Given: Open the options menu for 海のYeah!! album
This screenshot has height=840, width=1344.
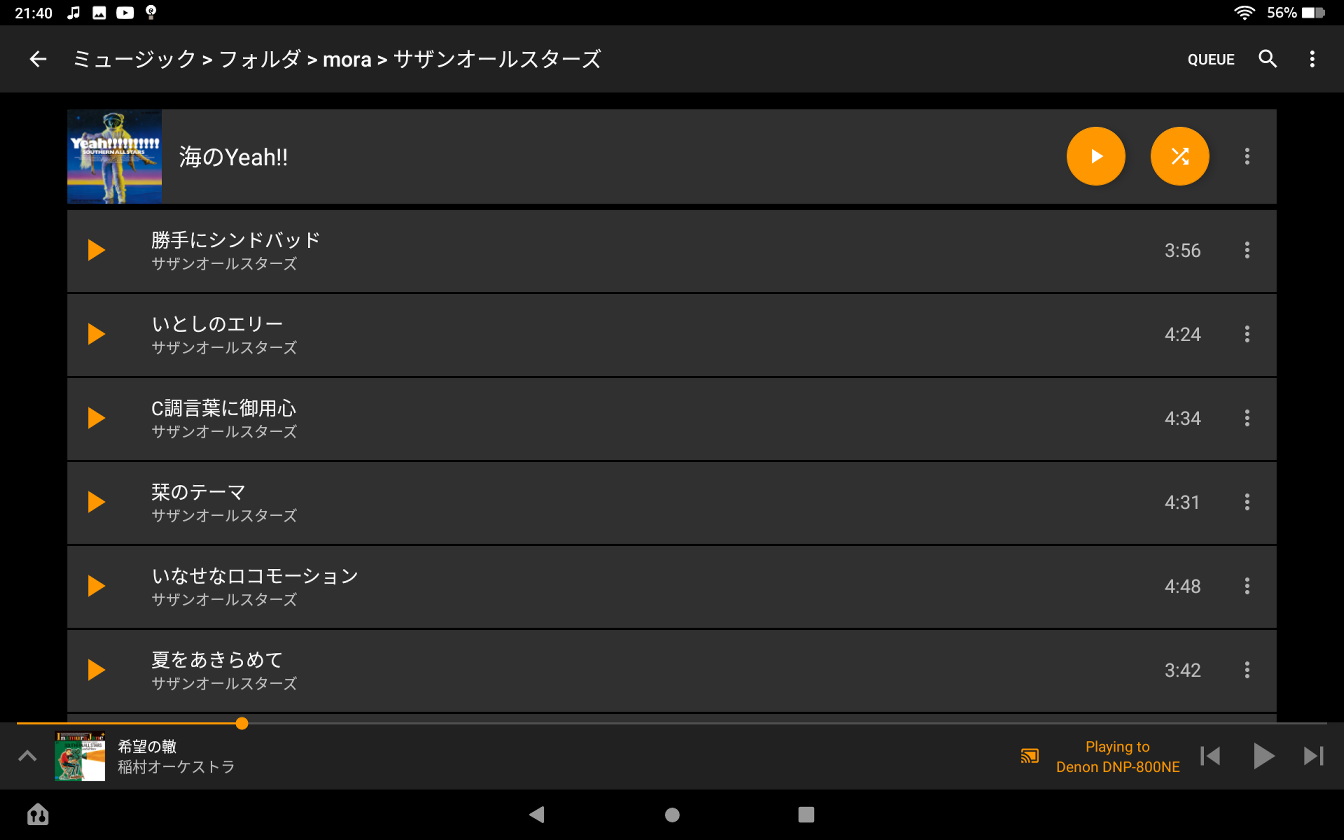Looking at the screenshot, I should 1247,156.
